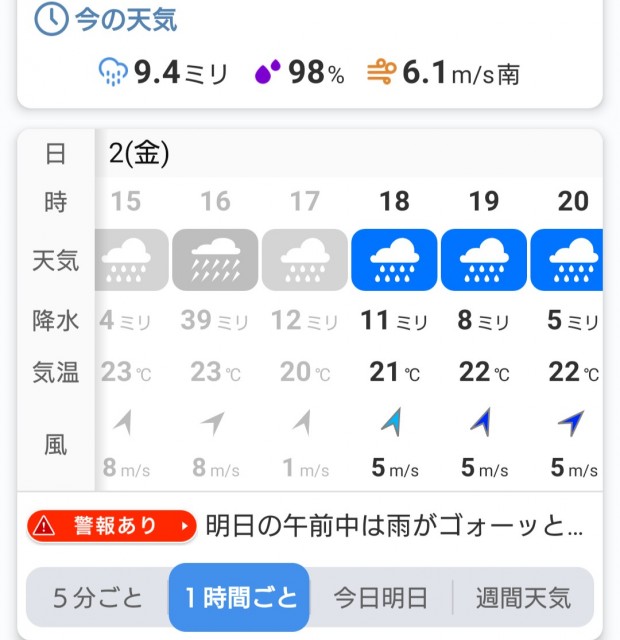Switch to the 5分ごと tab
The image size is (620, 640).
[x=97, y=599]
